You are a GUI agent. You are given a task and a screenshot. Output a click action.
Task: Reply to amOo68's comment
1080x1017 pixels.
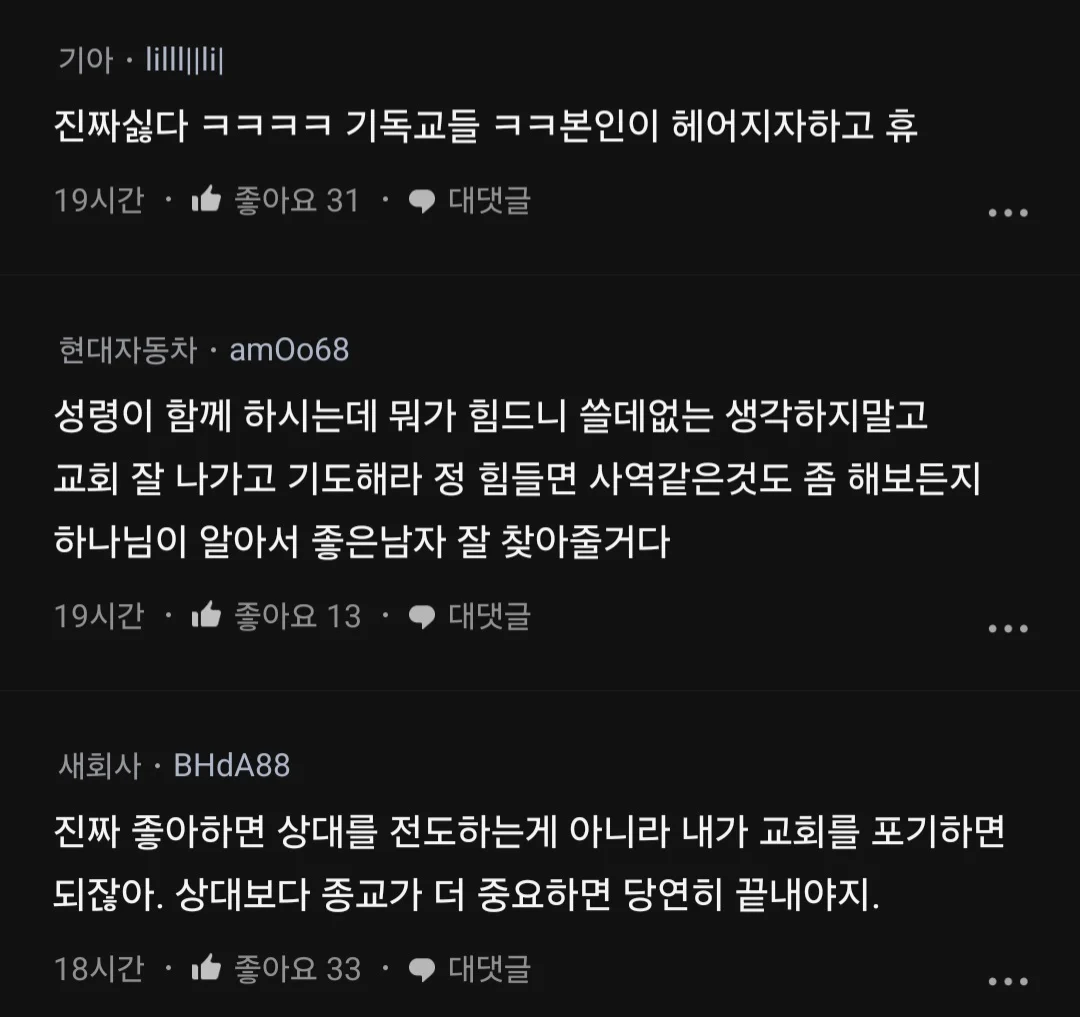click(470, 616)
